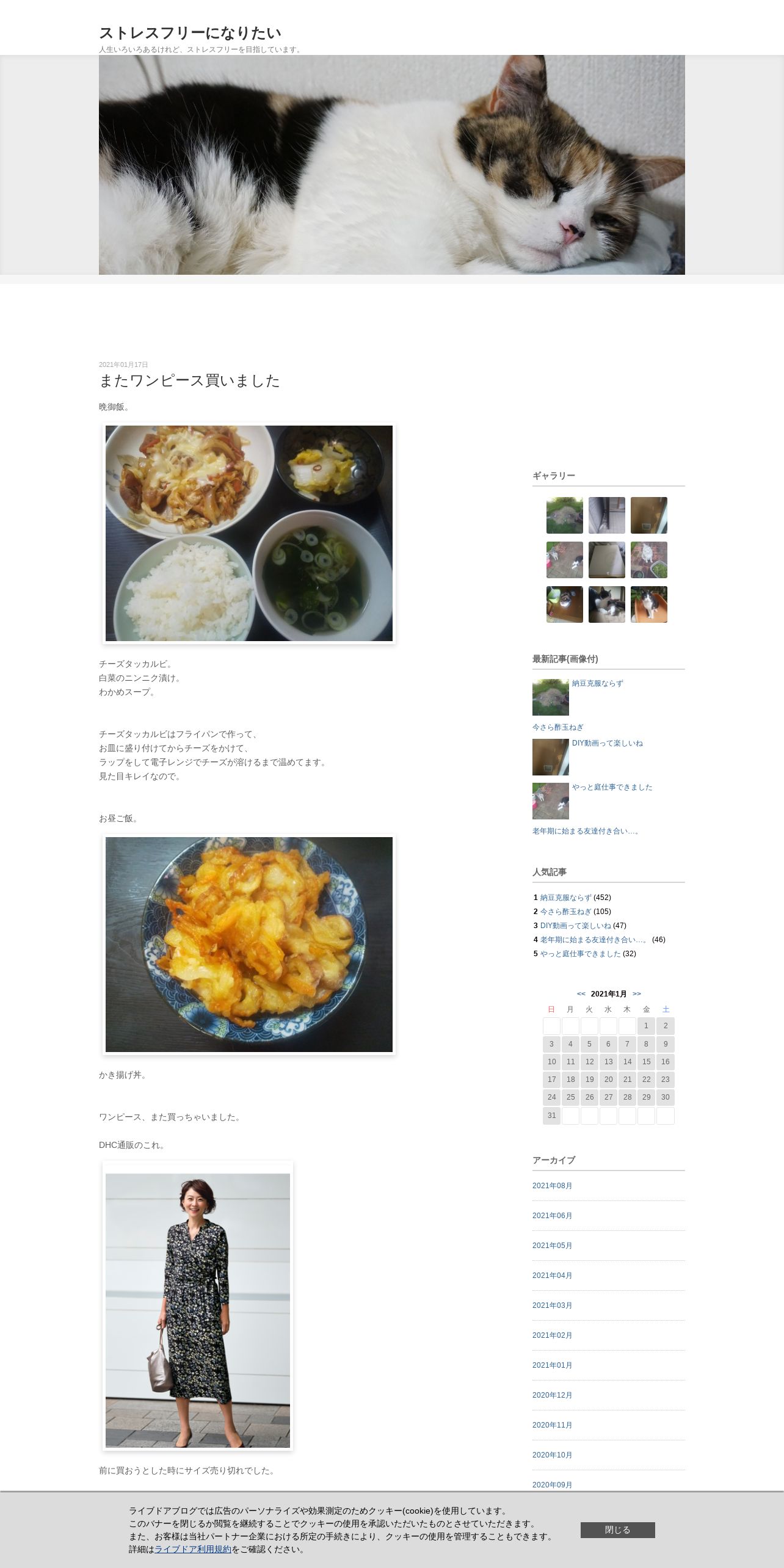
Task: Open the dinner photo with rice and soup
Action: pos(249,533)
